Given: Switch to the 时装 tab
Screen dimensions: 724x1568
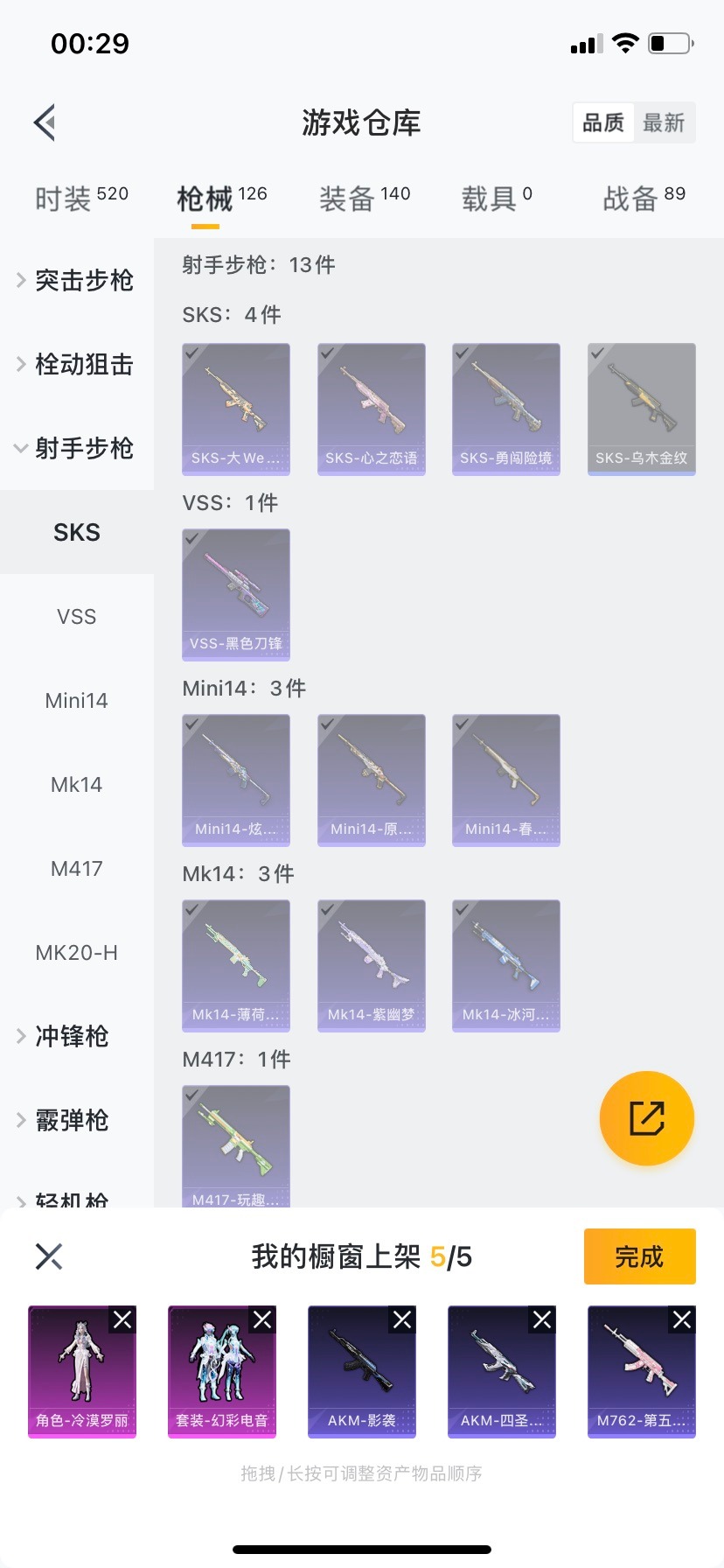Looking at the screenshot, I should [81, 199].
